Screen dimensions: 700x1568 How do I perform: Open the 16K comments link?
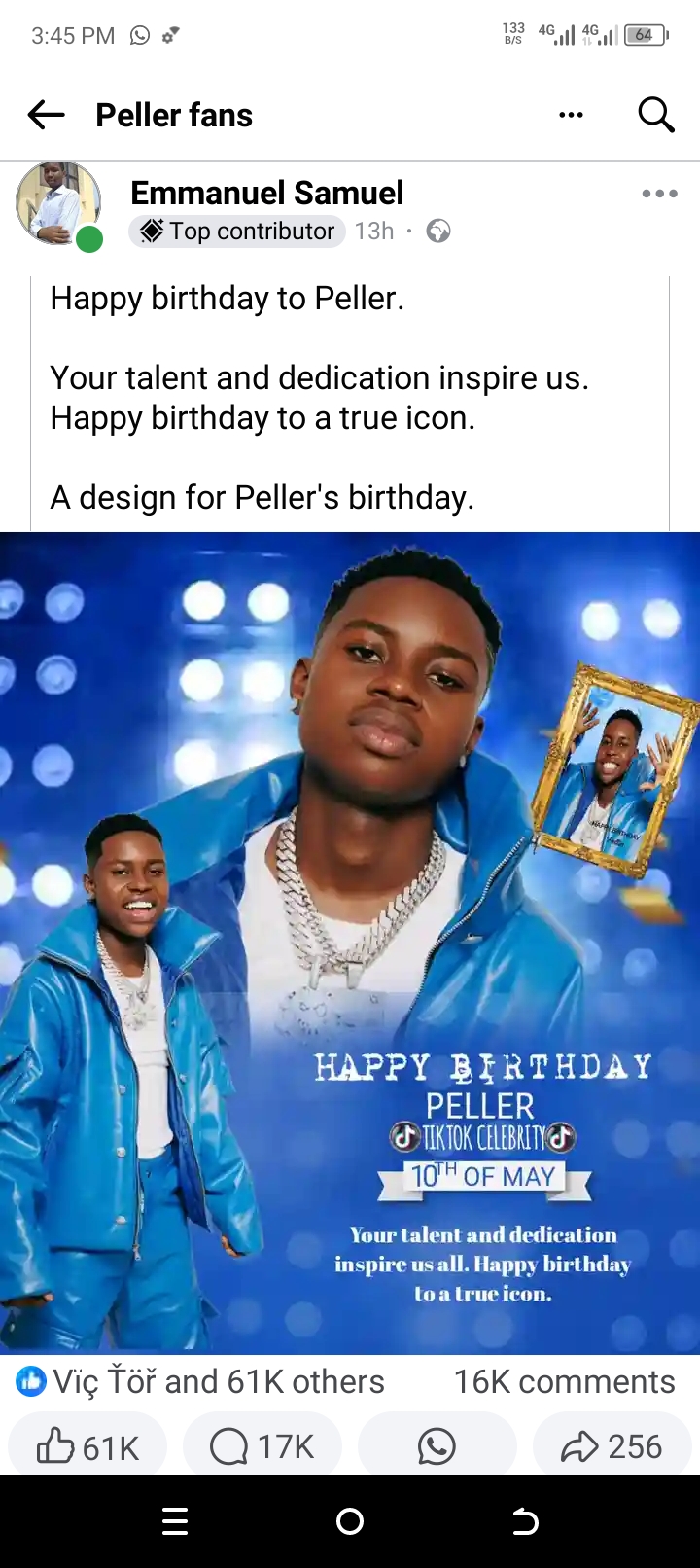[x=564, y=1381]
